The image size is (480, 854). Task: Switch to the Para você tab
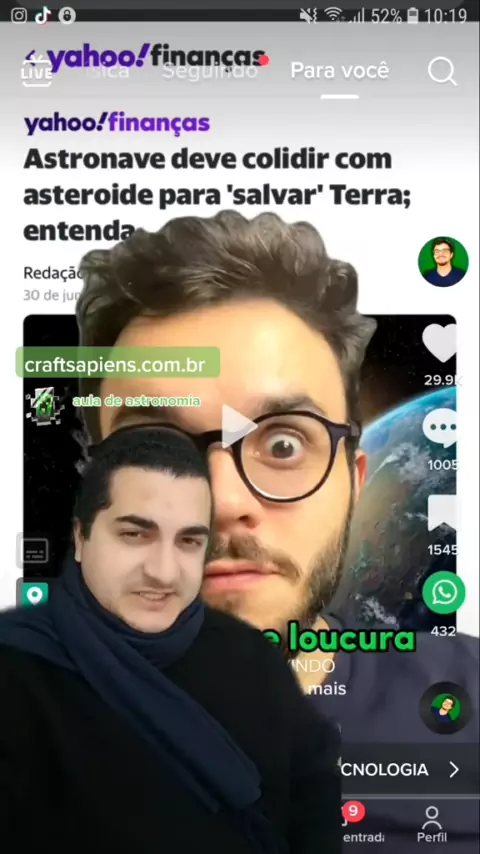pyautogui.click(x=340, y=71)
